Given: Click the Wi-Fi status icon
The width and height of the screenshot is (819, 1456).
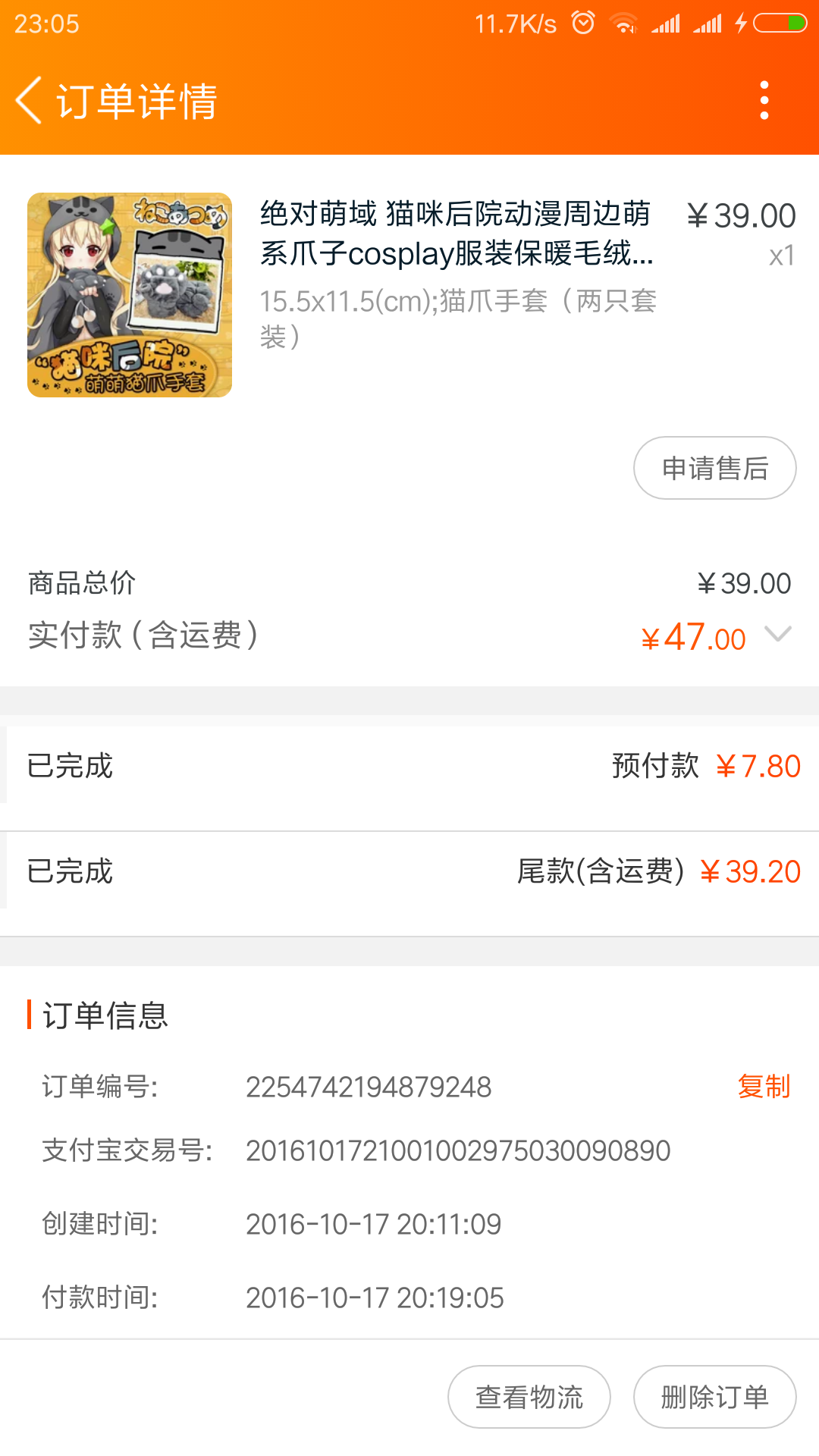Looking at the screenshot, I should pyautogui.click(x=623, y=23).
